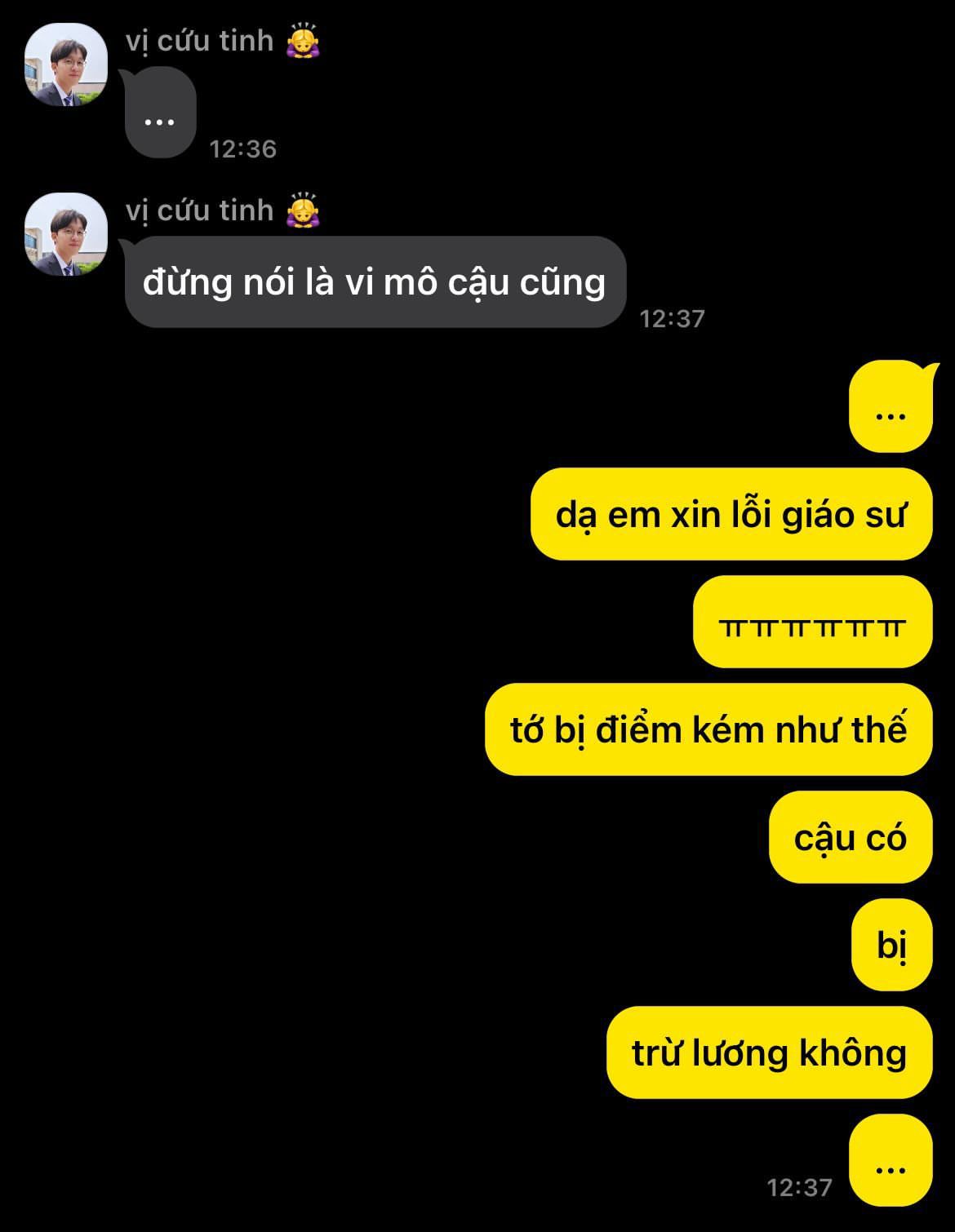The height and width of the screenshot is (1232, 955).
Task: Open sender's avatar beside the 12:36 message
Action: [x=66, y=65]
